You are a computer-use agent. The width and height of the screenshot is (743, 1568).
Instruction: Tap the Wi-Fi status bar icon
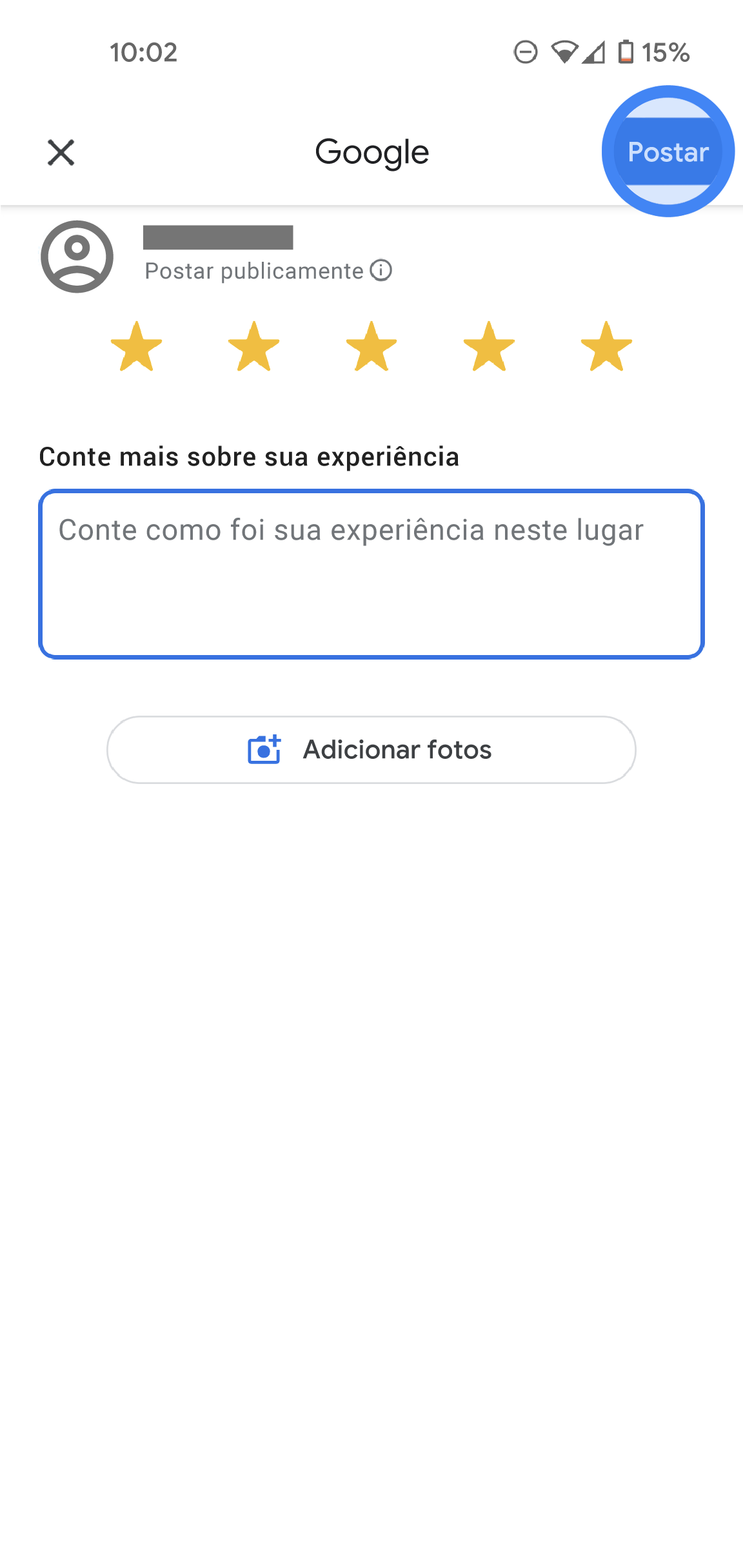coord(566,53)
